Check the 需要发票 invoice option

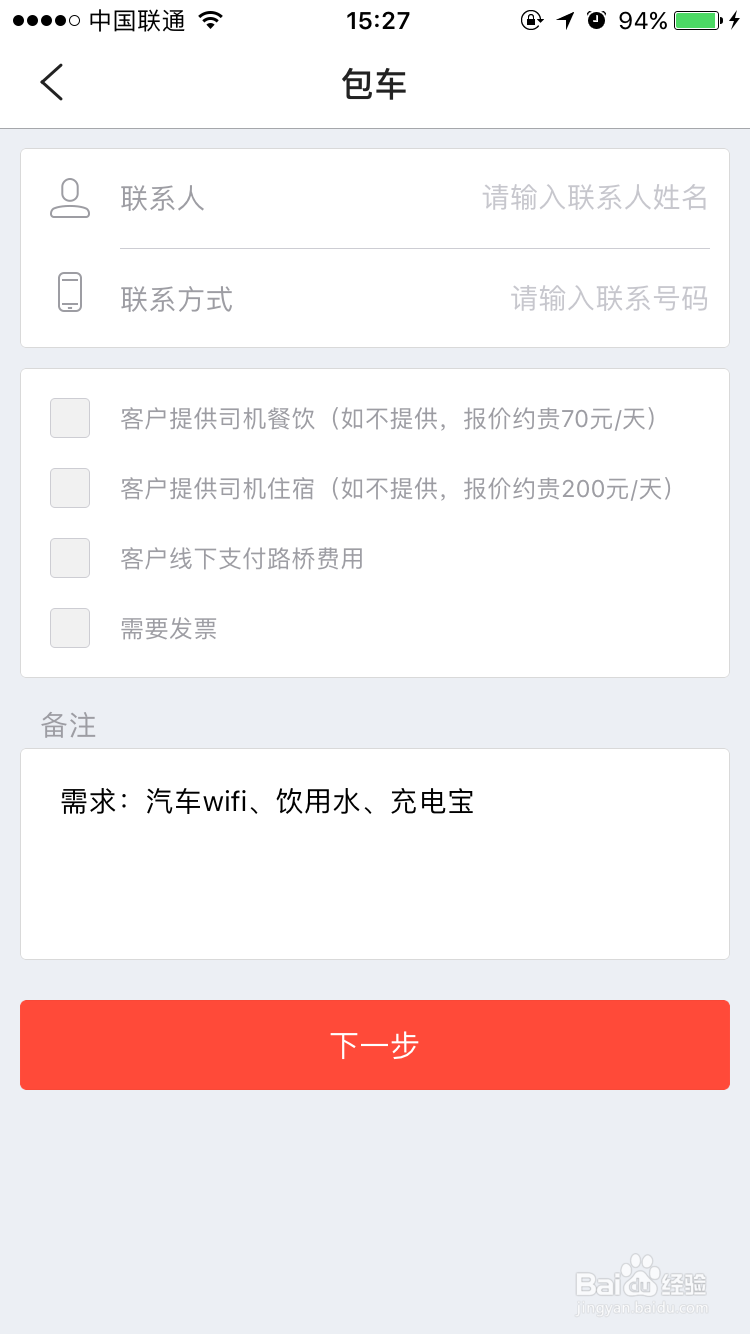[69, 627]
